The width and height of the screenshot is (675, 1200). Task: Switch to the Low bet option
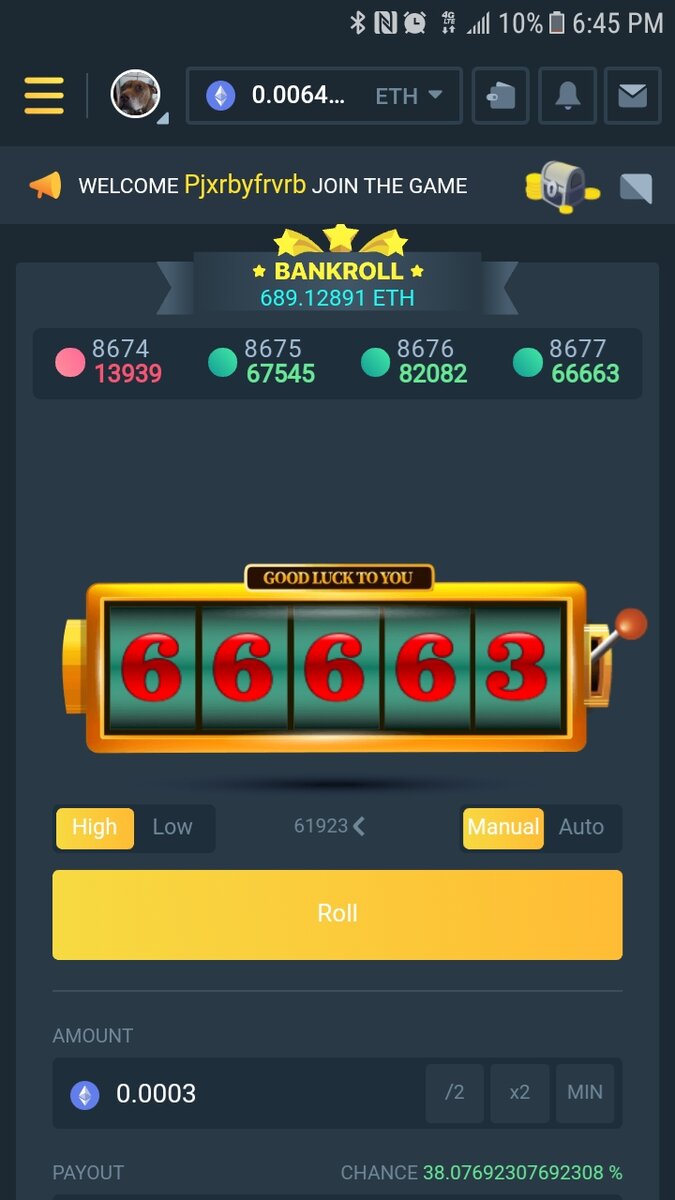point(172,828)
